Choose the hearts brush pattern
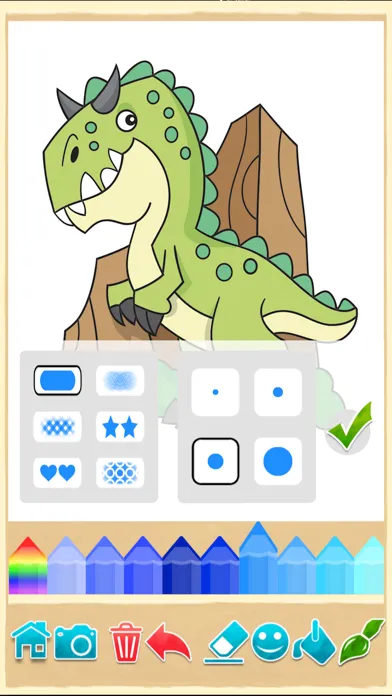 tap(58, 473)
